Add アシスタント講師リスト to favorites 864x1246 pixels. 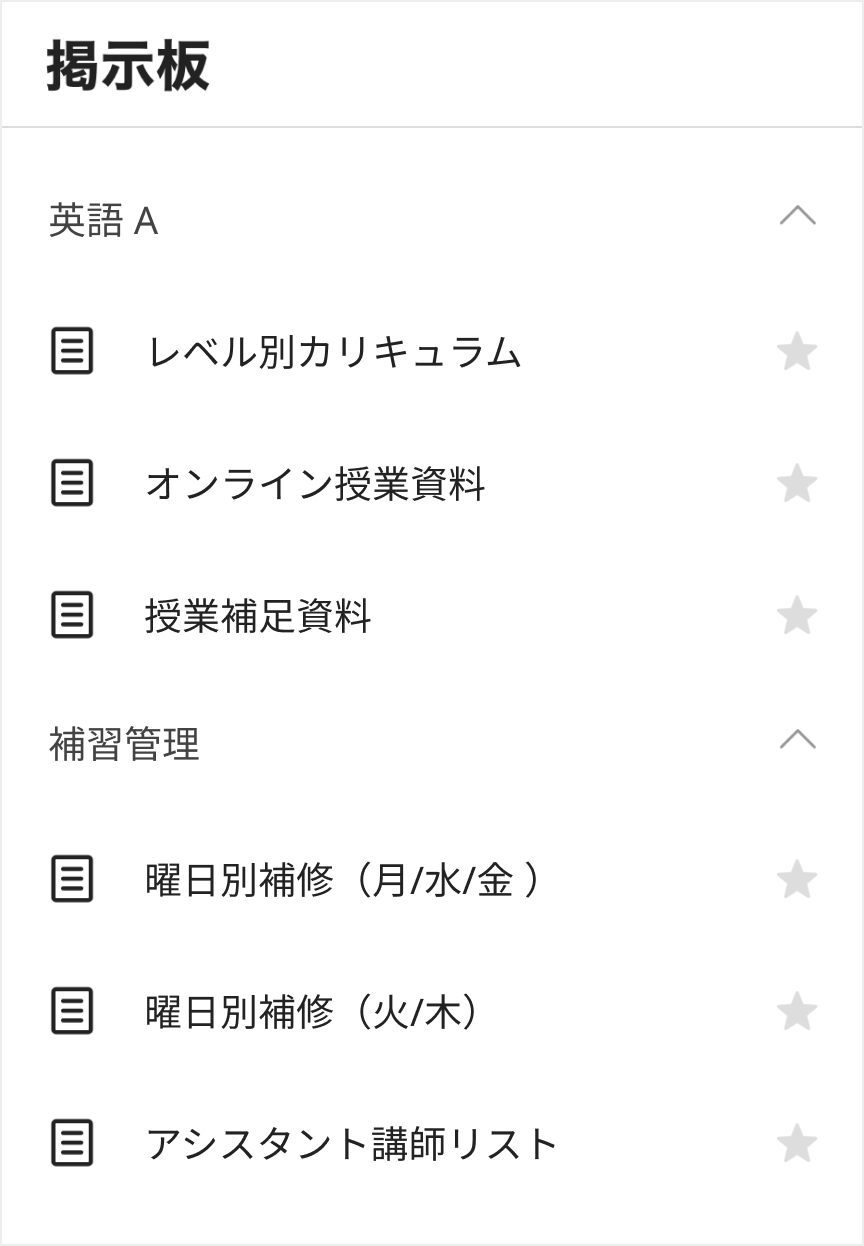tap(797, 1144)
